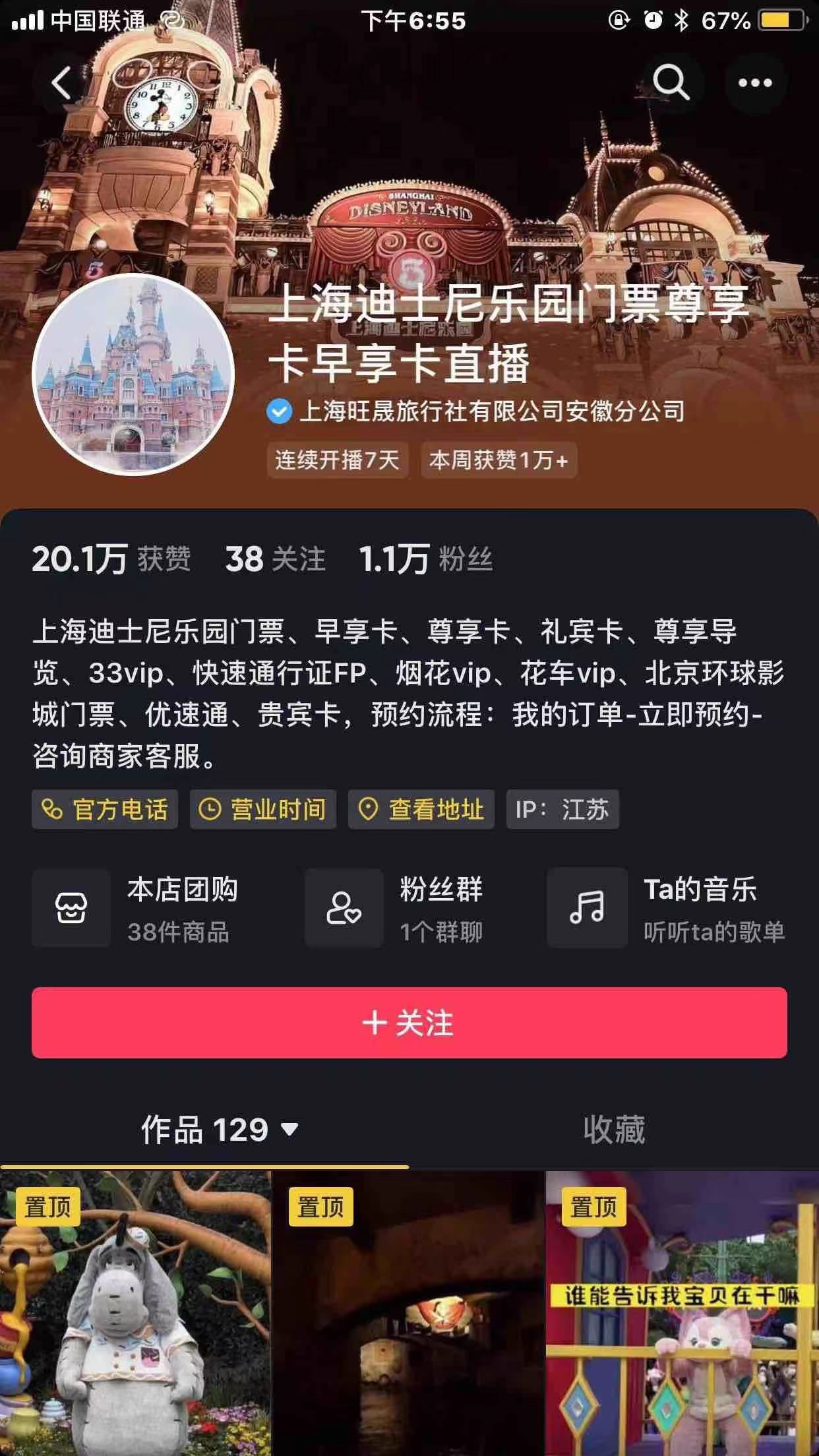Tap the 官方电话 chip
819x1456 pixels.
[x=105, y=809]
